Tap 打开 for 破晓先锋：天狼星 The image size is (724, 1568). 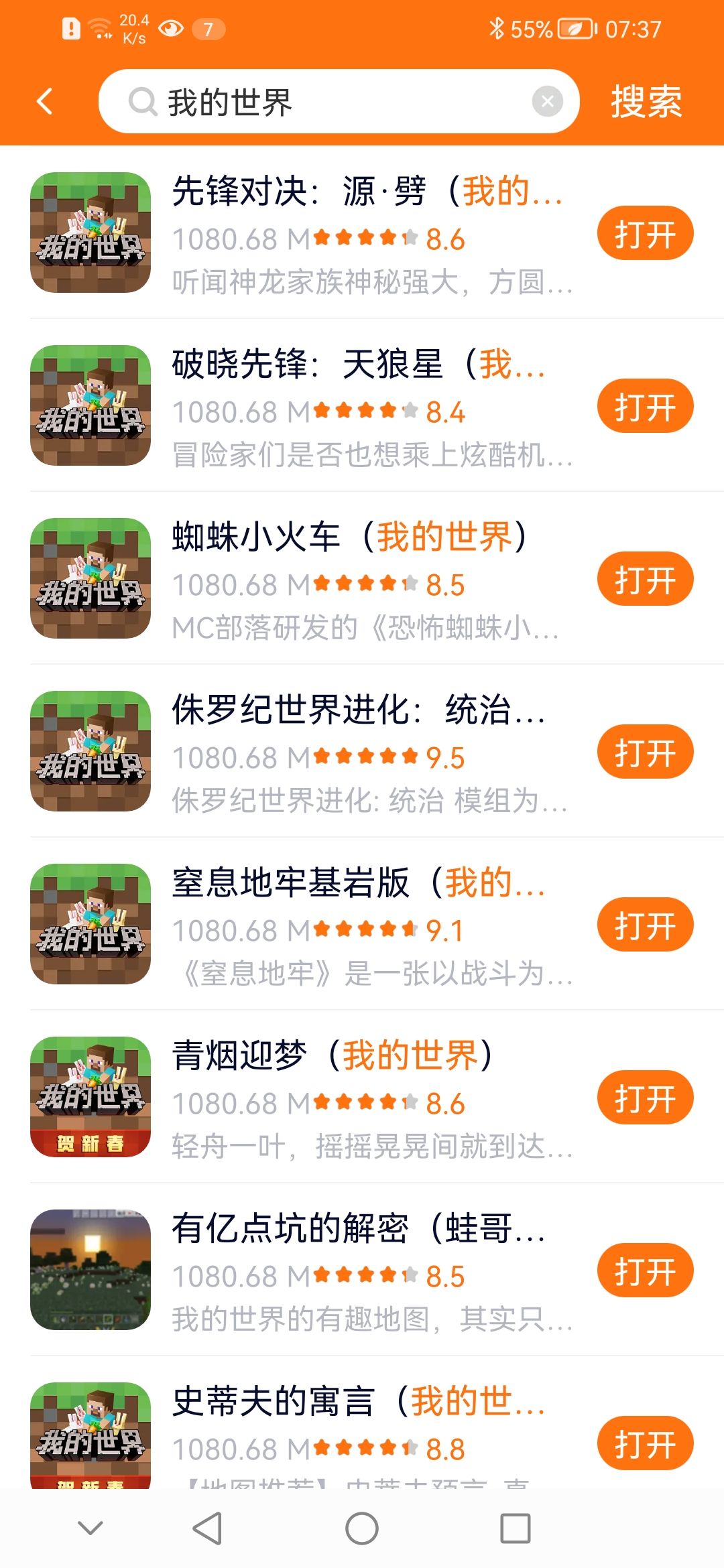point(645,406)
